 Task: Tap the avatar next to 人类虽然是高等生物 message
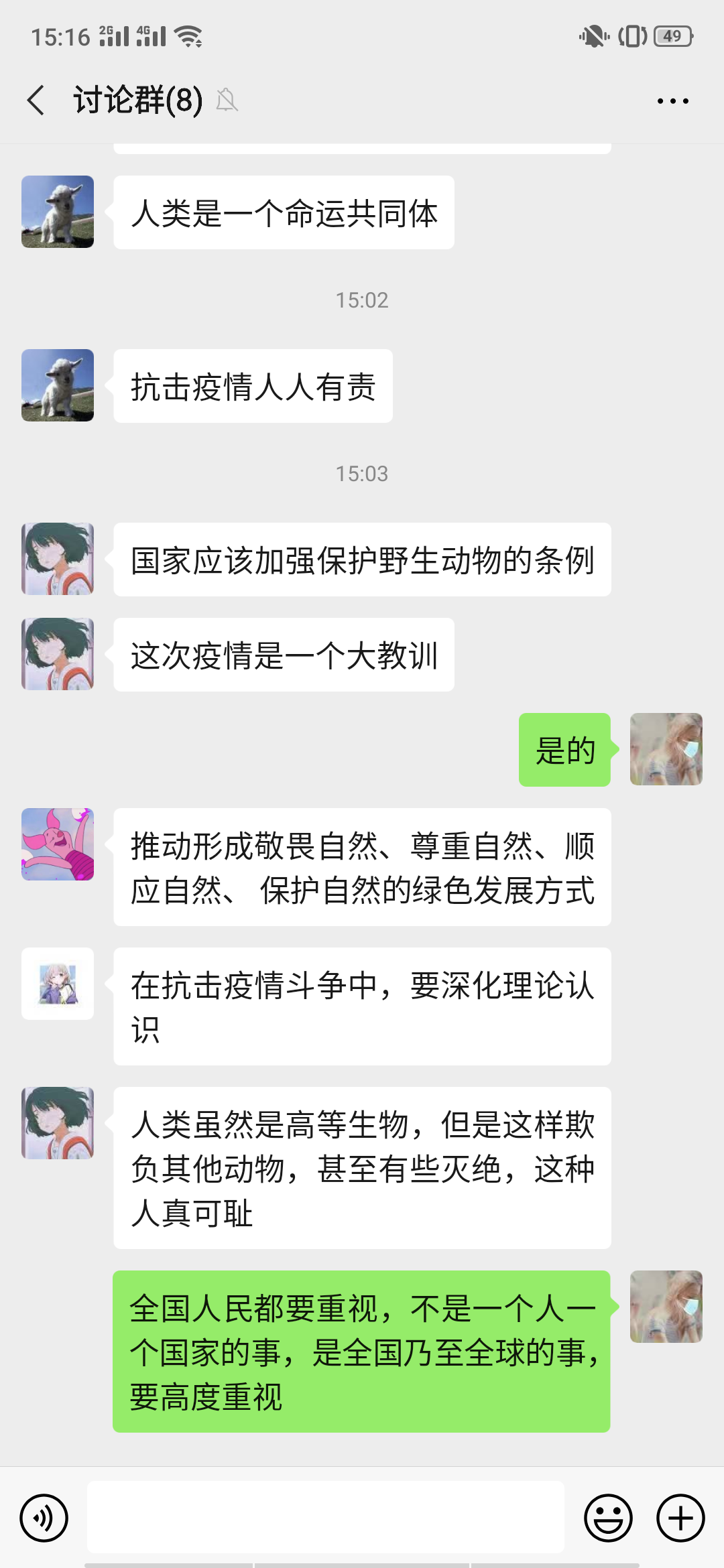coord(58,1123)
